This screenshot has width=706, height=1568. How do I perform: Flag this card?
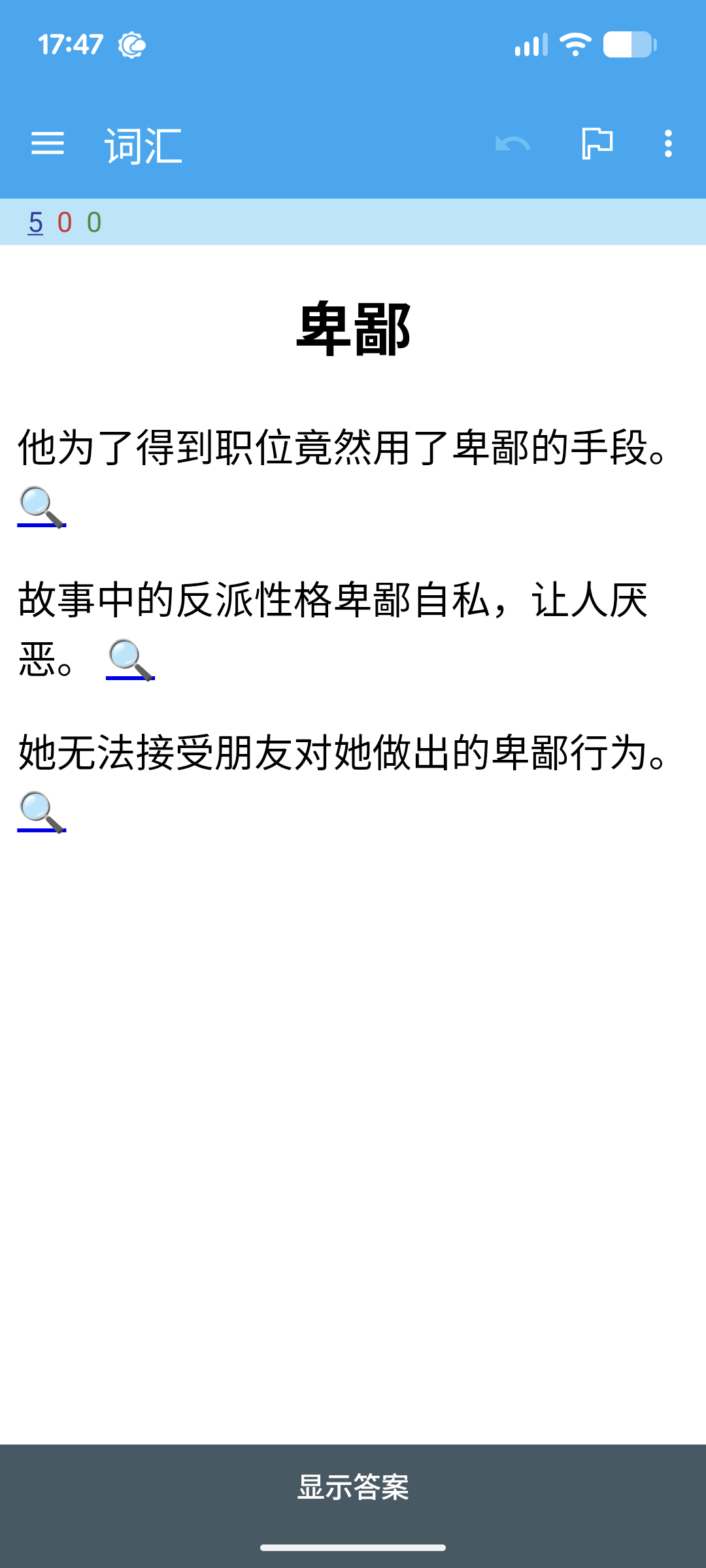(597, 143)
